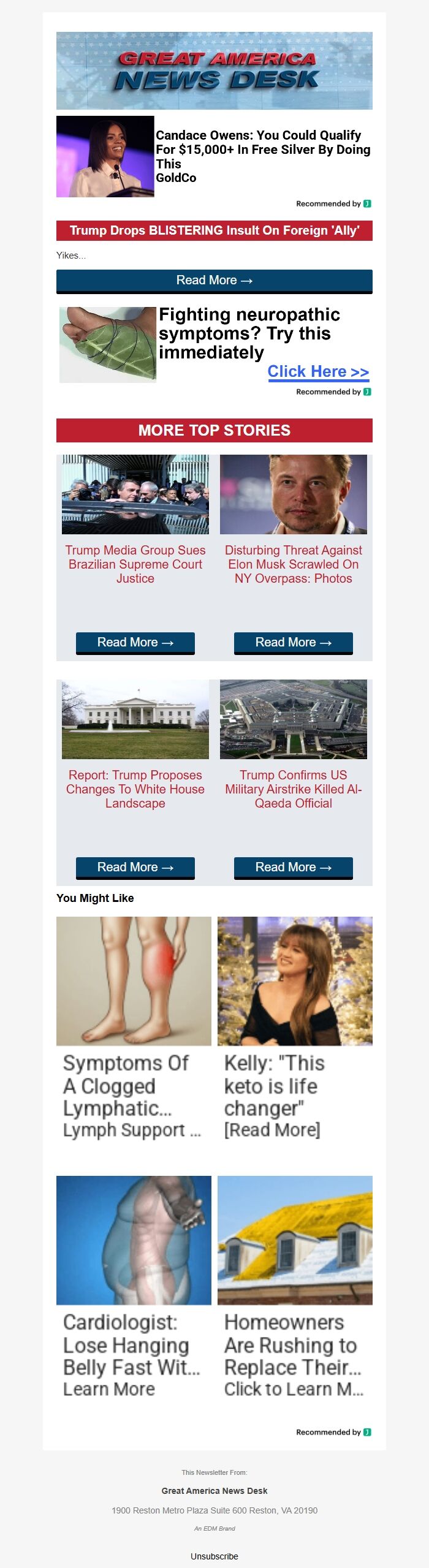The height and width of the screenshot is (1568, 429).
Task: Tap Read More under the 'Yikes...' teaser
Action: coord(214,281)
